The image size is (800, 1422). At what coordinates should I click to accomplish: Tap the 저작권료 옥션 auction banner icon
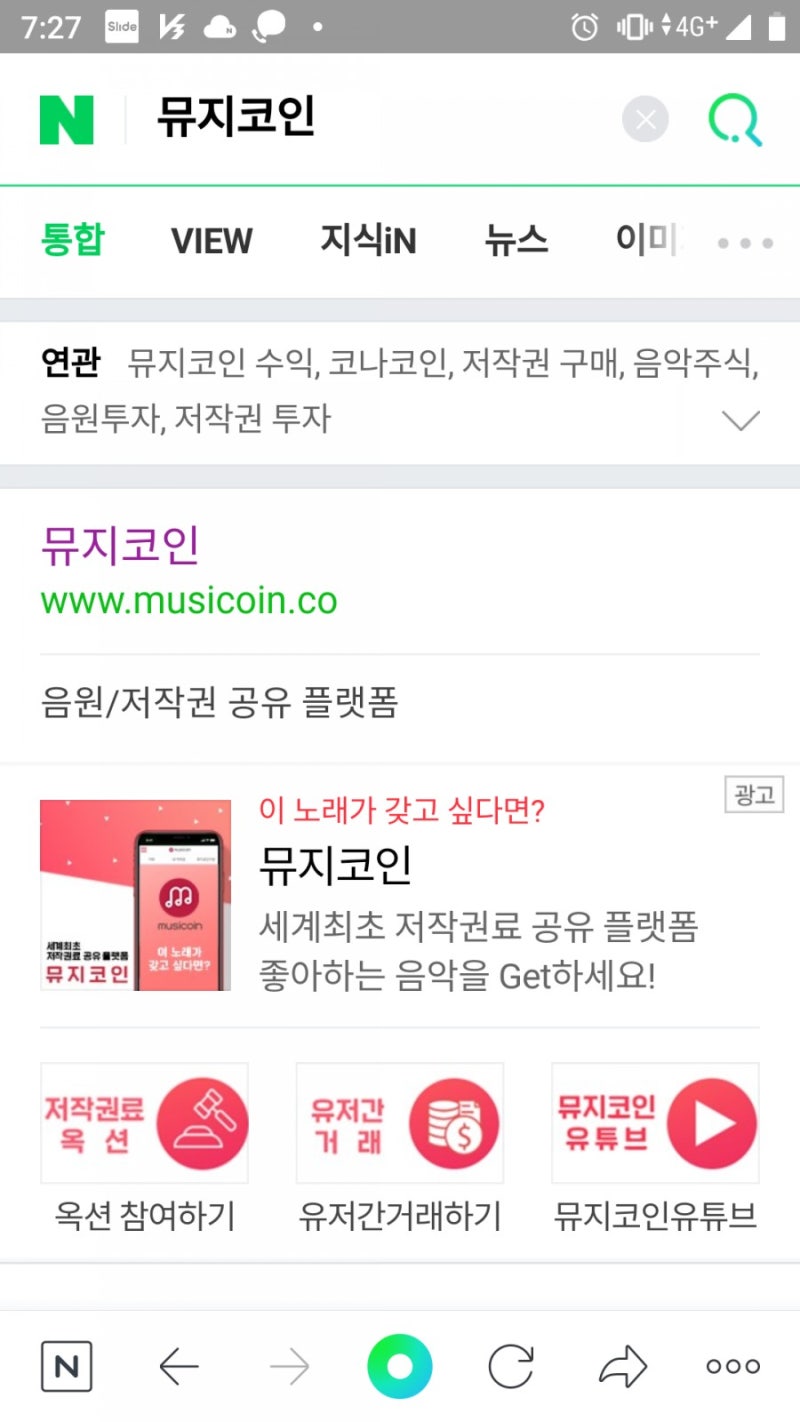(x=144, y=1122)
